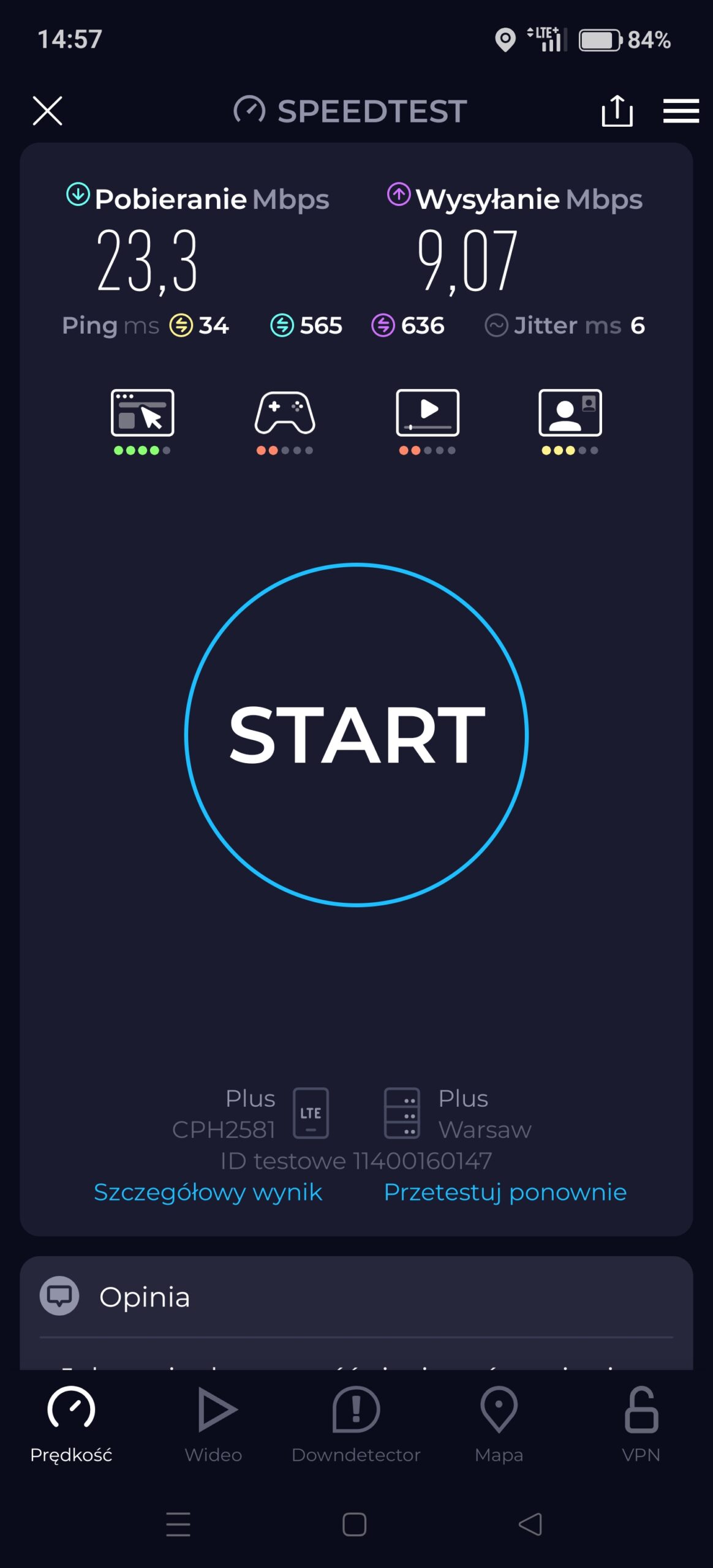This screenshot has width=713, height=1568.
Task: View gaming quality rating
Action: 285,421
